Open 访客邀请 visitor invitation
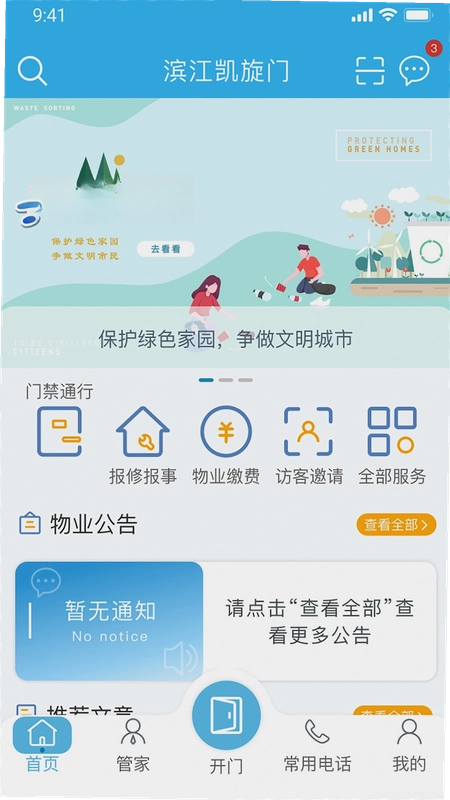This screenshot has height=800, width=450. click(x=309, y=445)
